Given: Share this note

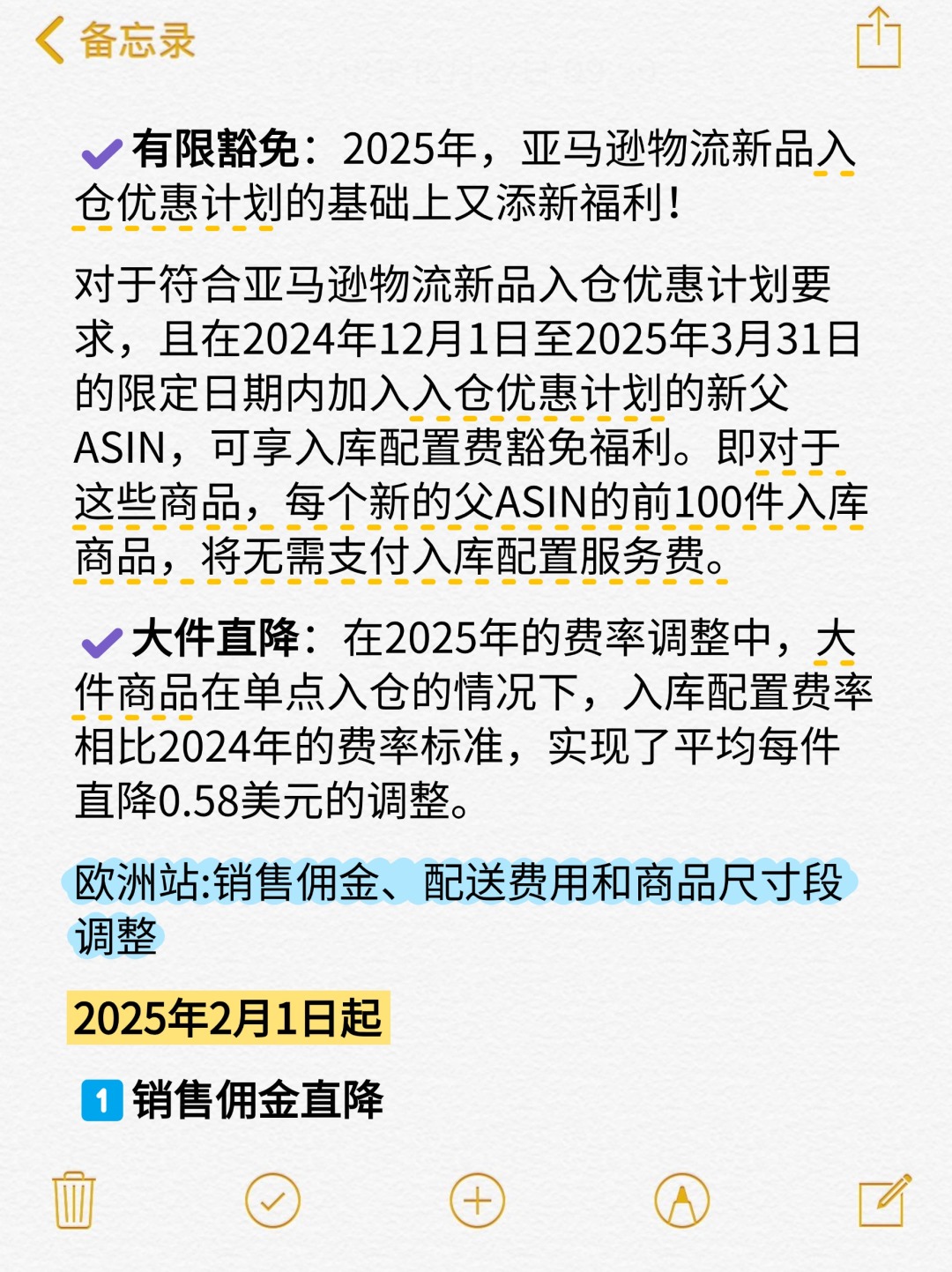Looking at the screenshot, I should tap(878, 39).
